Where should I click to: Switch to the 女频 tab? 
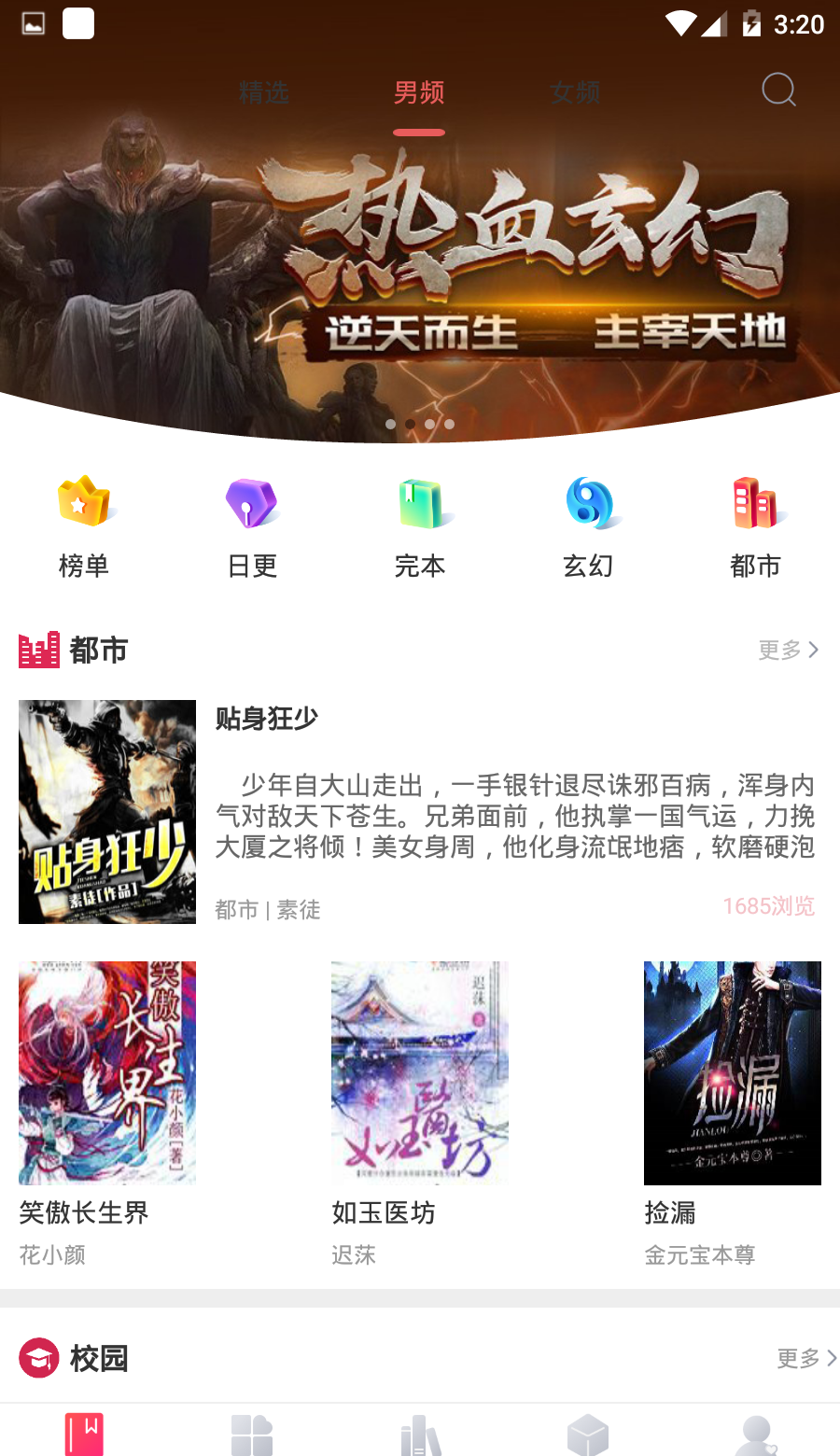pyautogui.click(x=575, y=92)
